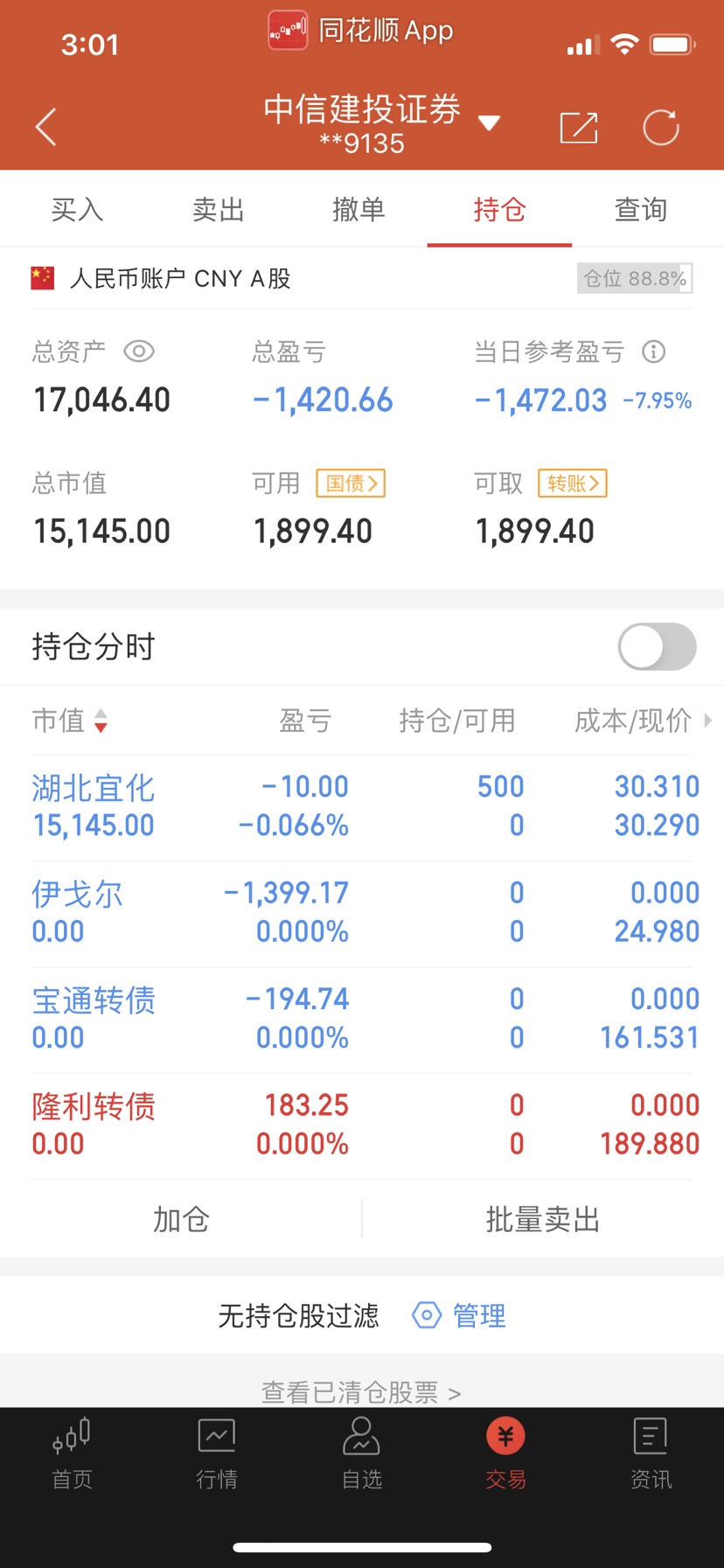Select the 查询 tab
Viewport: 724px width, 1568px height.
641,209
